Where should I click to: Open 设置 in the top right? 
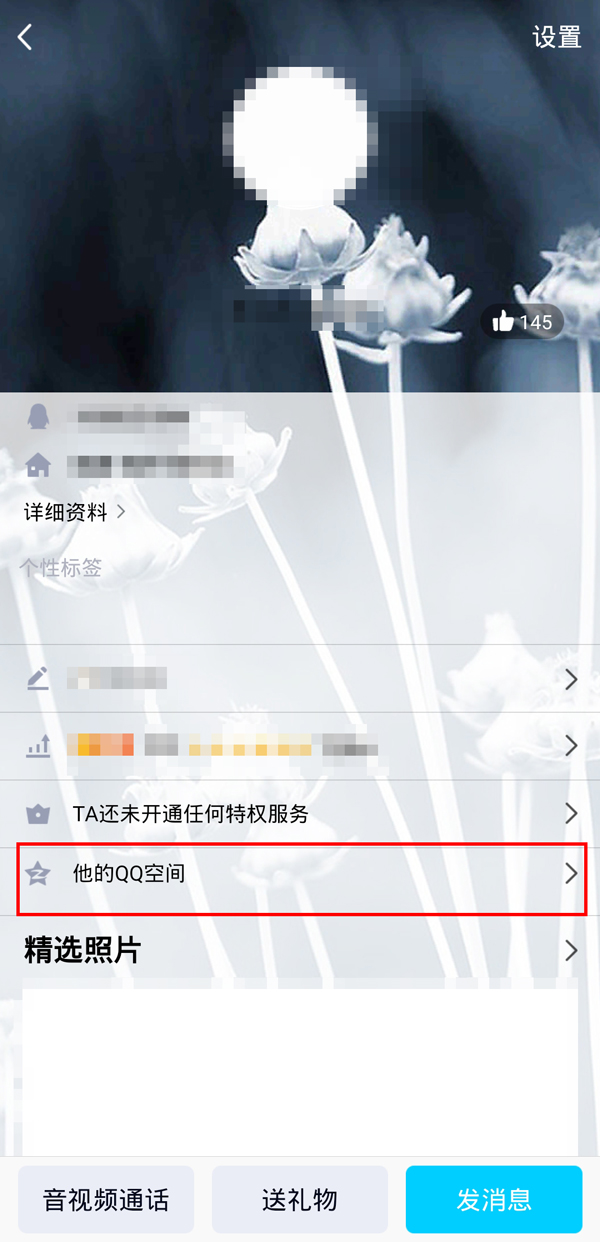pos(556,38)
